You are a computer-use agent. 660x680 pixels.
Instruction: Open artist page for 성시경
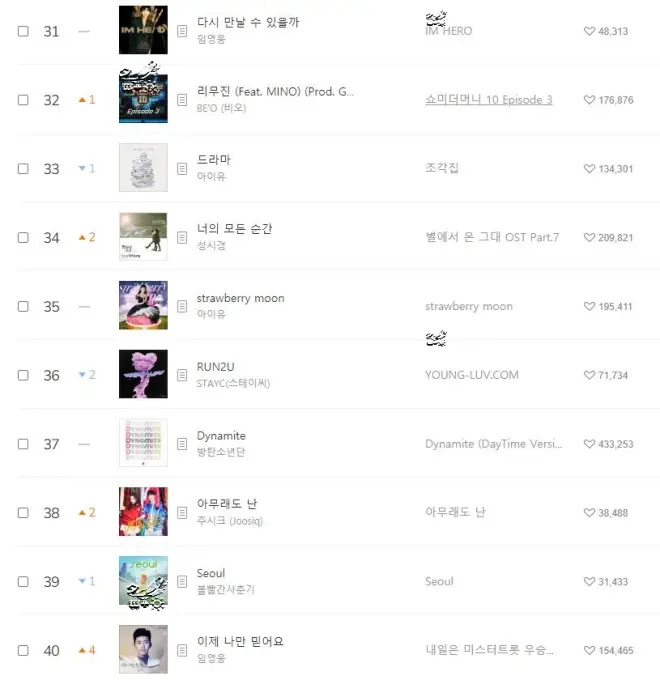(x=212, y=246)
